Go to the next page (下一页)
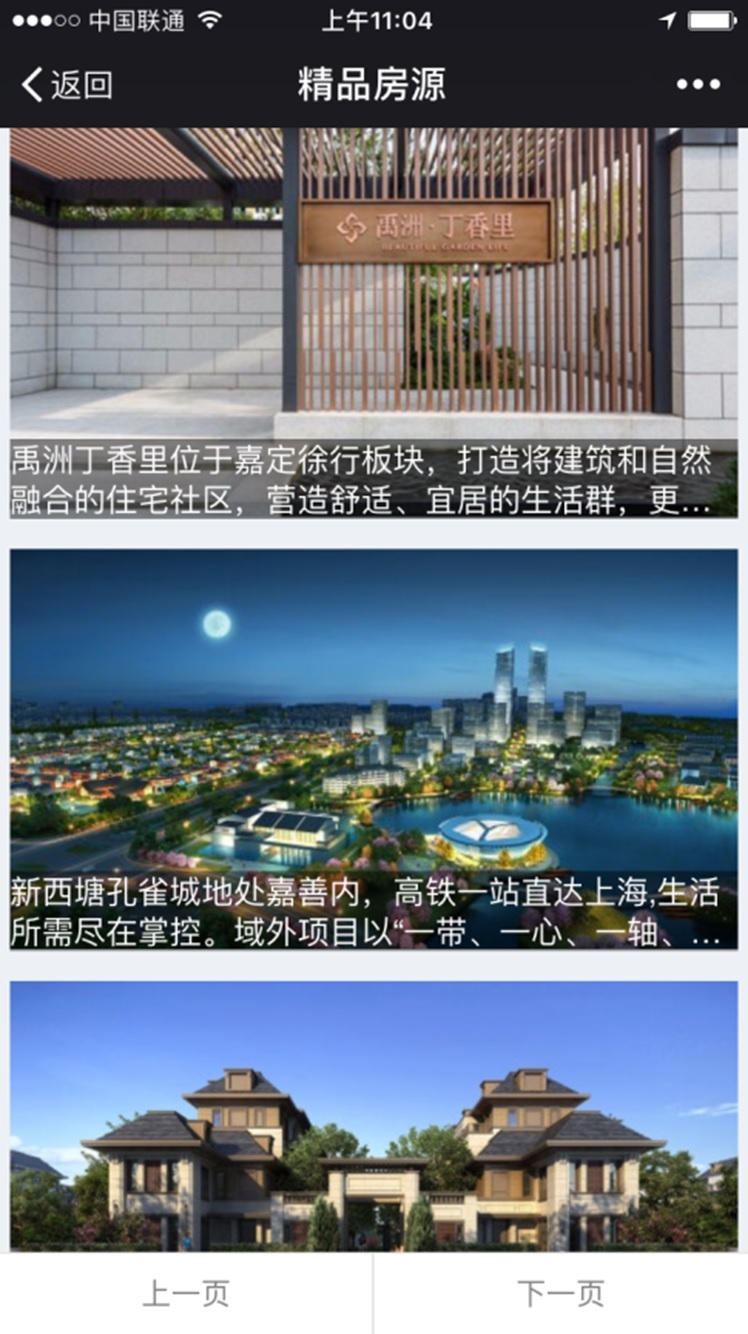This screenshot has width=748, height=1334. [x=561, y=1294]
